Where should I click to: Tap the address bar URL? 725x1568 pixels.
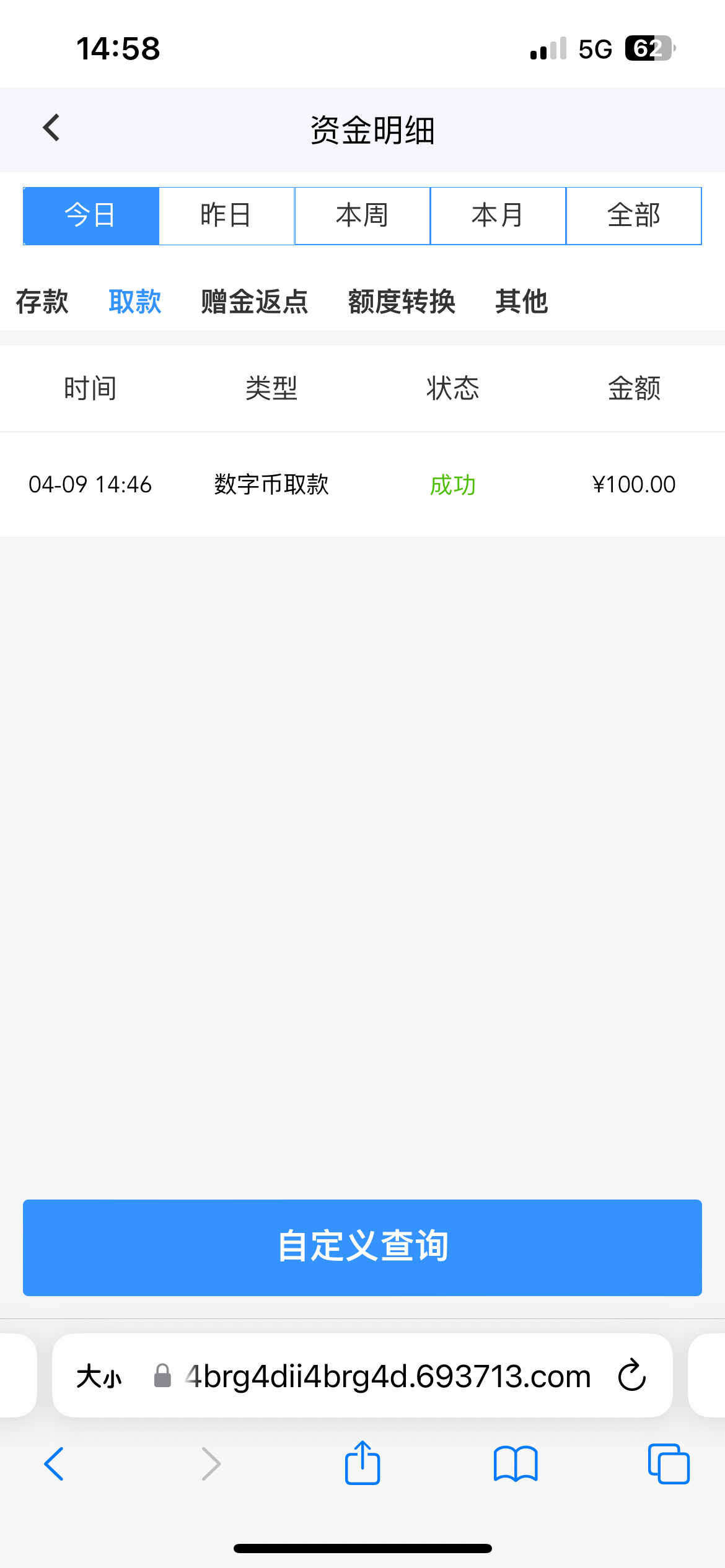[x=388, y=1376]
